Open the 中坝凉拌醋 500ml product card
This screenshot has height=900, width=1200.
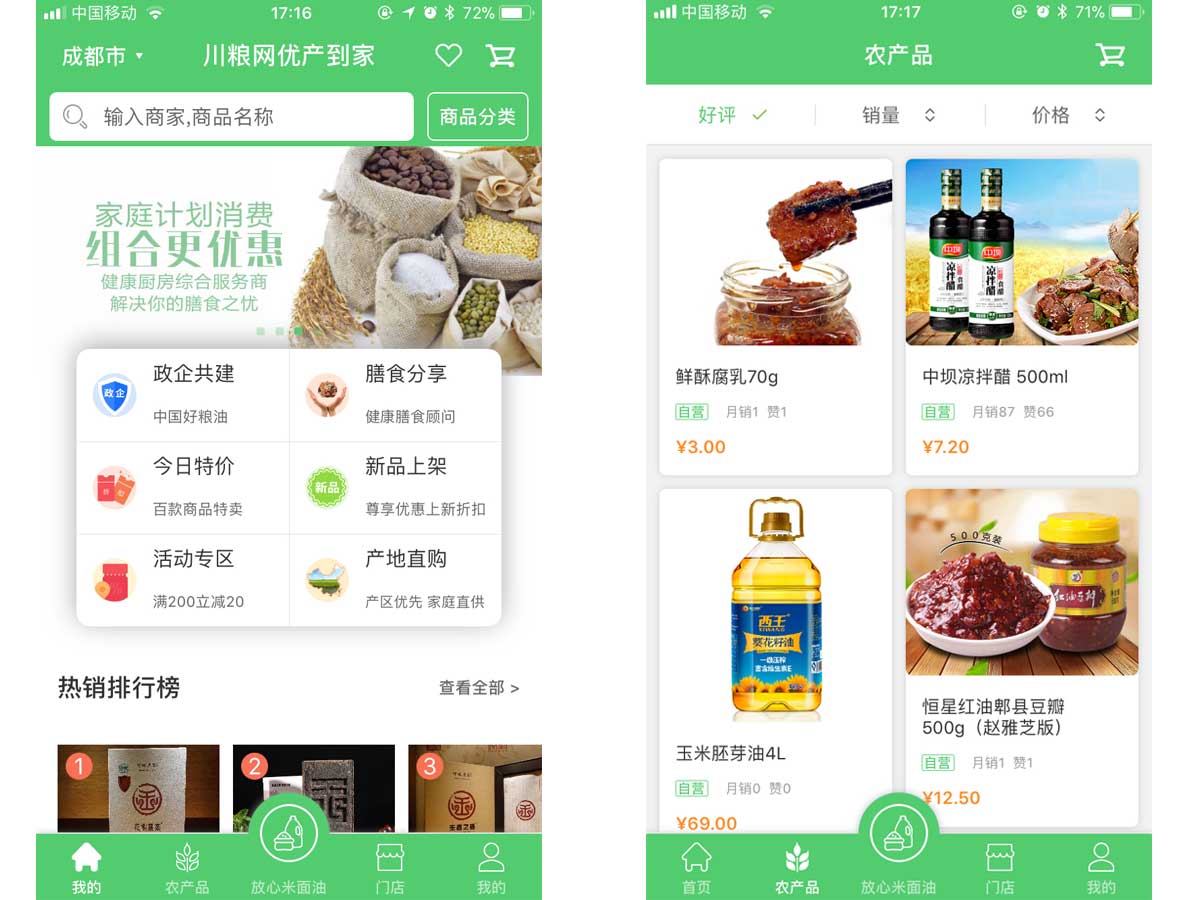pos(1021,316)
